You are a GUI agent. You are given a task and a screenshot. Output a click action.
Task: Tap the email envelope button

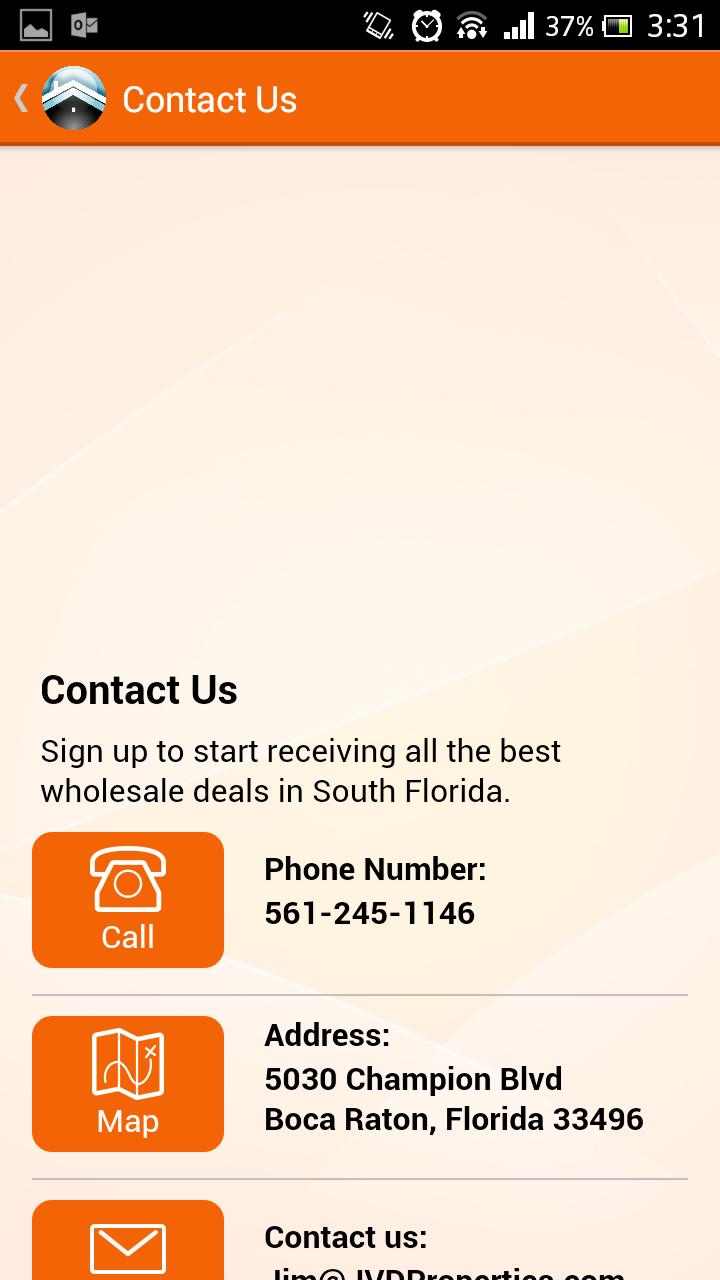(128, 1243)
